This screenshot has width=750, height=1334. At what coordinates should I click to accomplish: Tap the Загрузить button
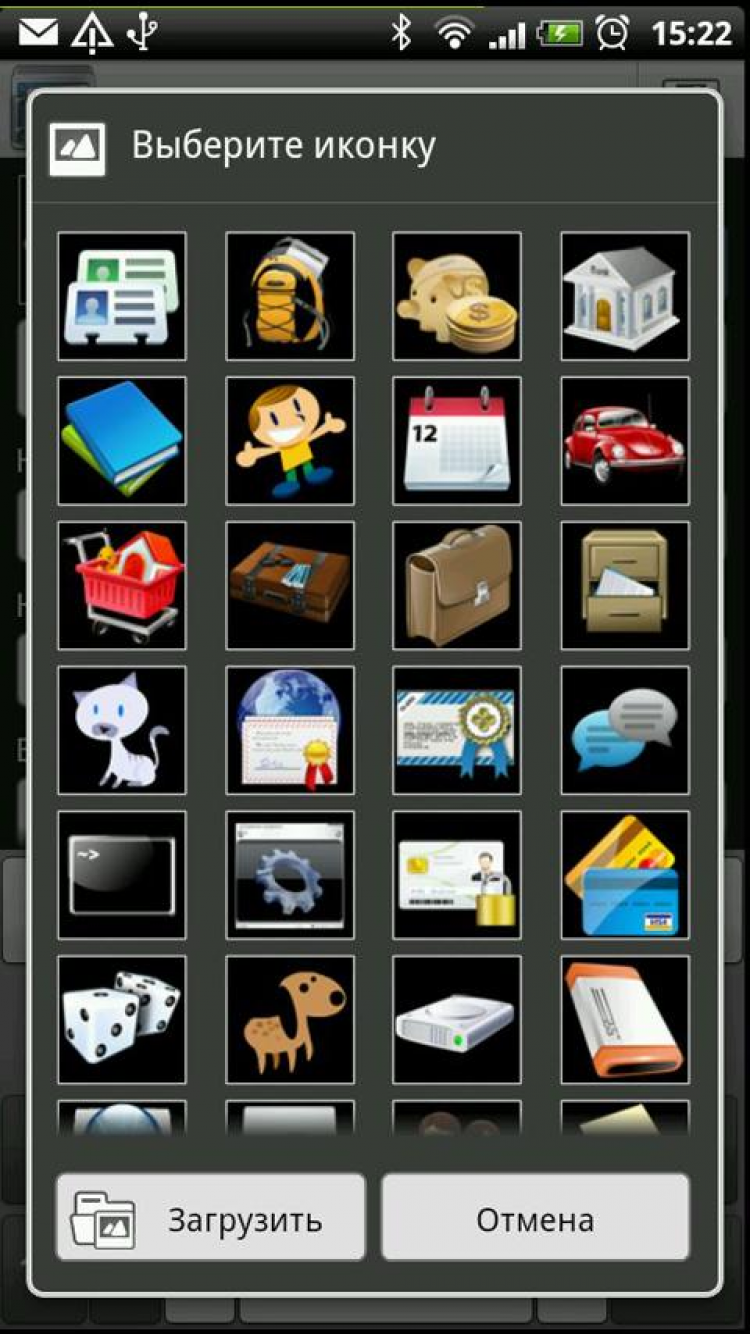point(211,1218)
